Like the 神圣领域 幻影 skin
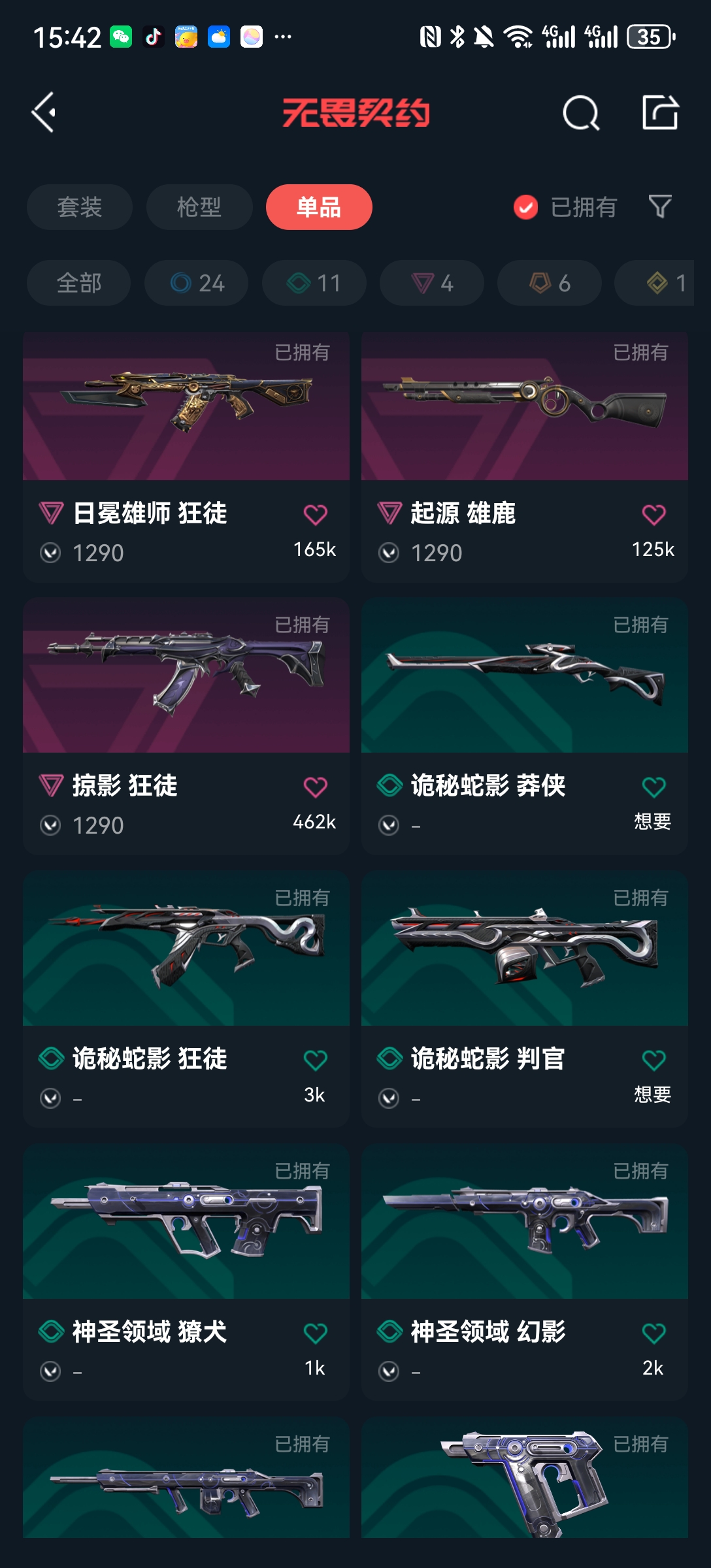 pyautogui.click(x=653, y=1333)
